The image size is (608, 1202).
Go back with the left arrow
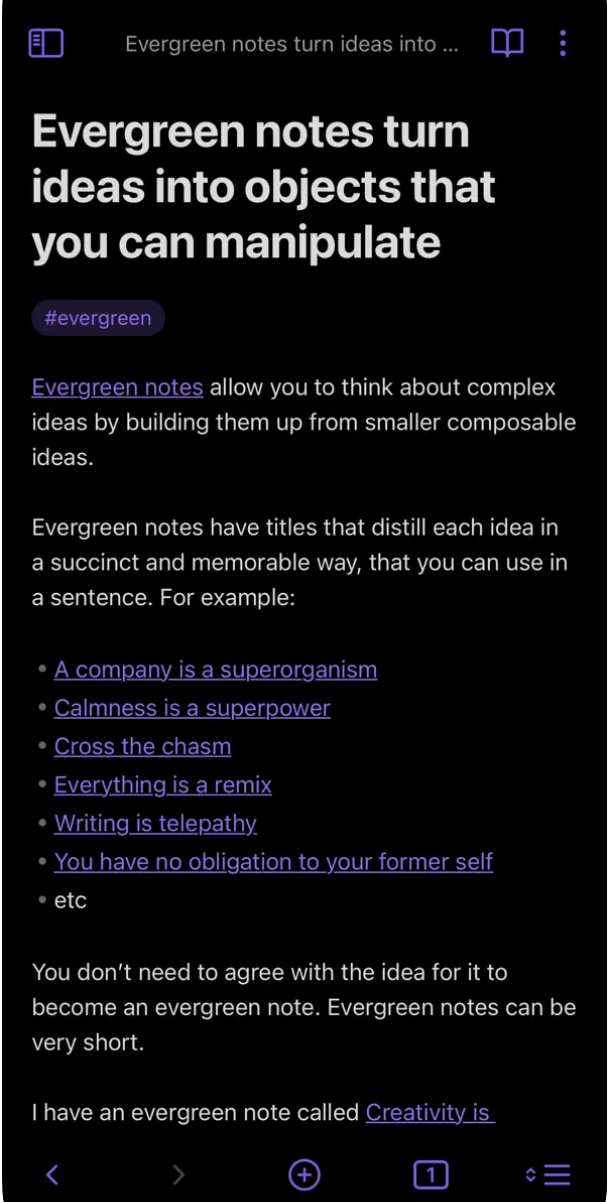click(x=53, y=1174)
